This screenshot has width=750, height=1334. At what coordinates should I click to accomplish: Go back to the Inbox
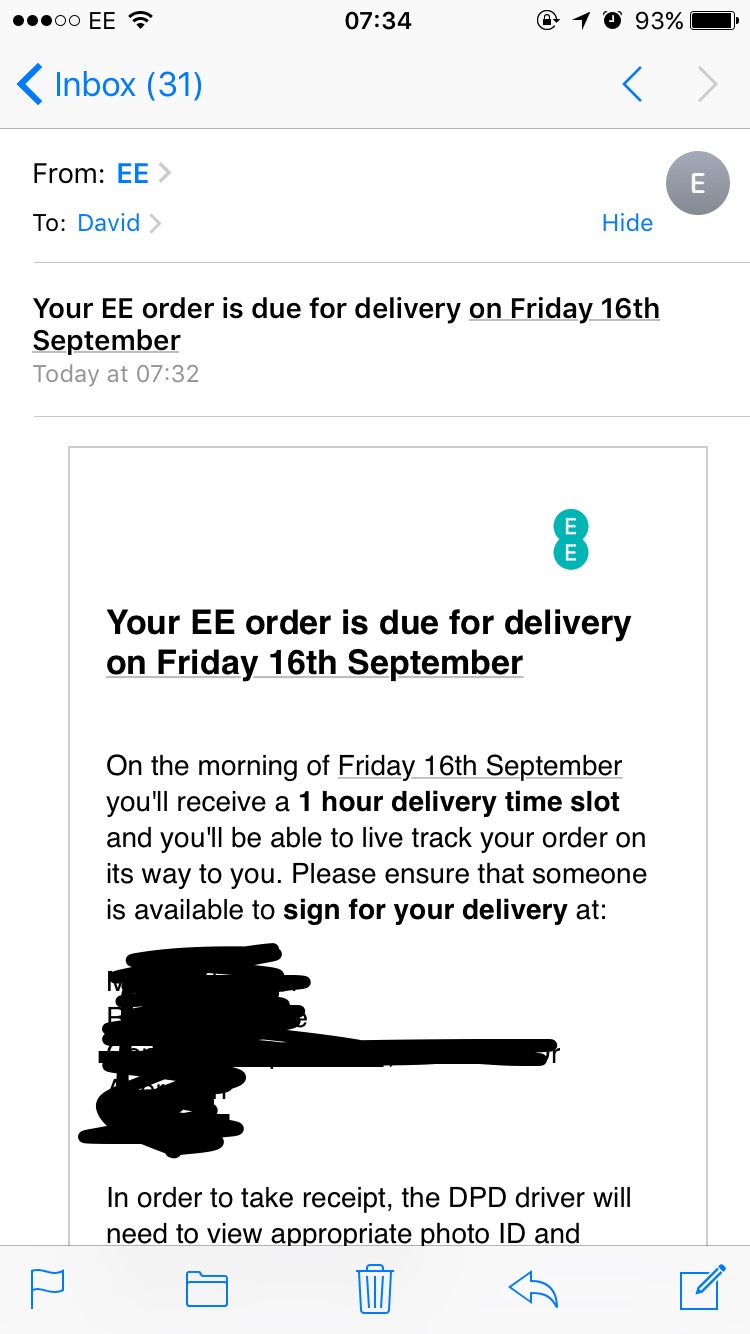click(x=110, y=85)
